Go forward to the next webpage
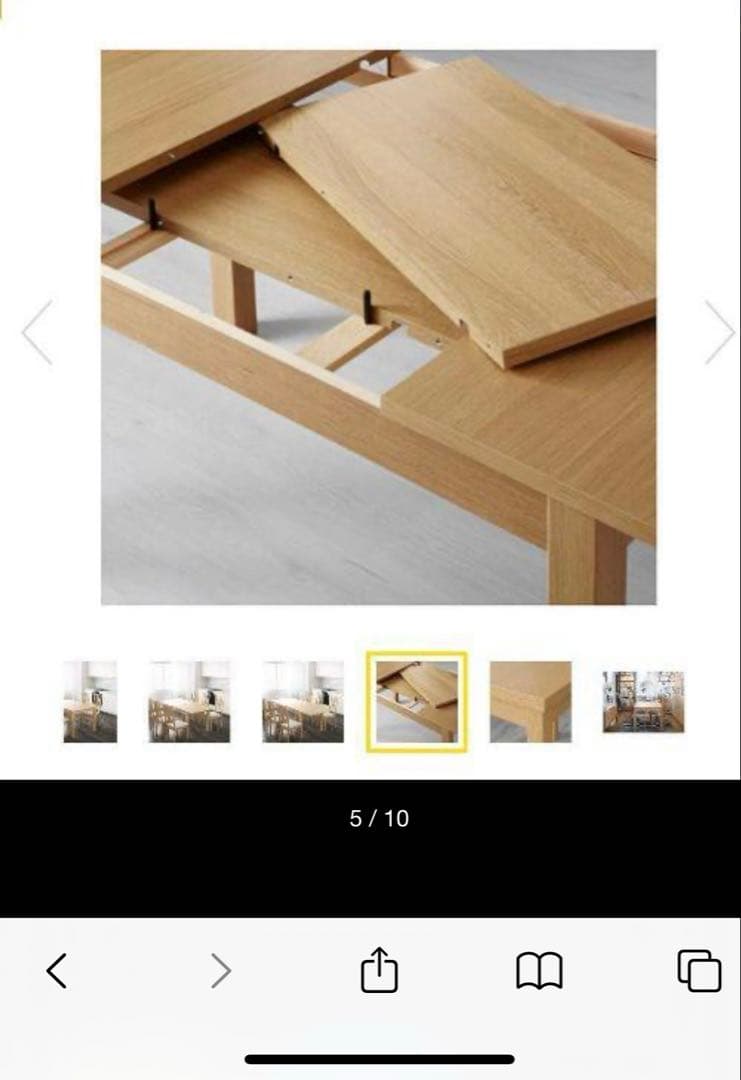Image resolution: width=741 pixels, height=1080 pixels. coord(219,969)
